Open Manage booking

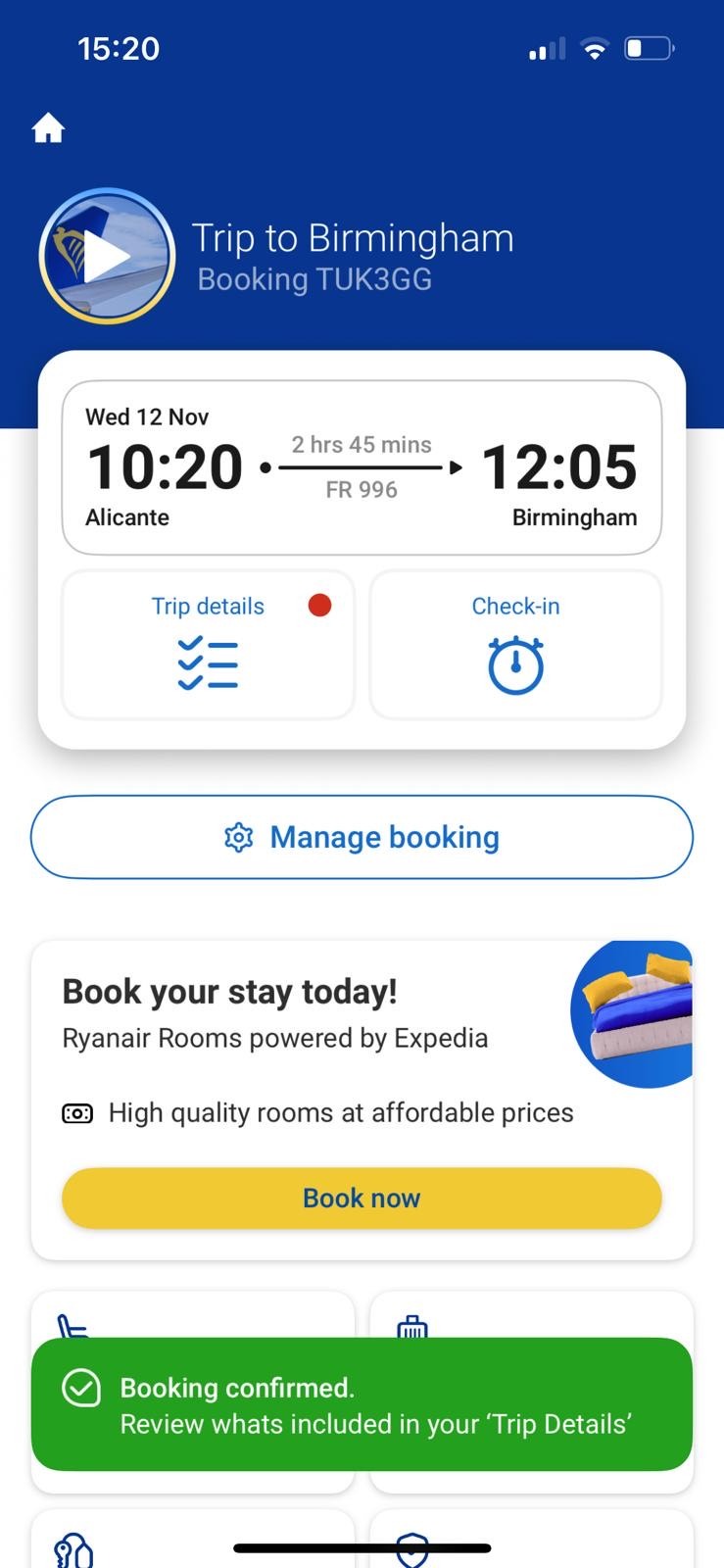pos(362,837)
